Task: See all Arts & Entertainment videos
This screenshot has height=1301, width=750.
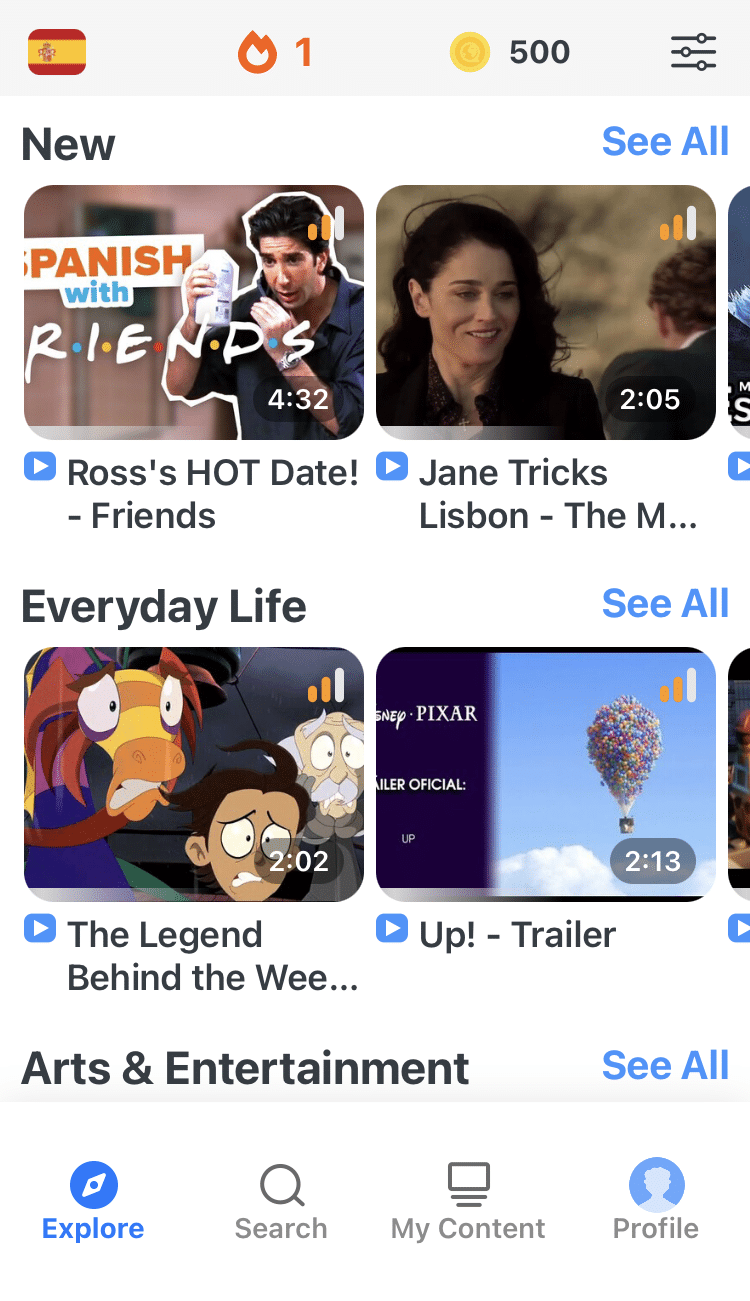Action: click(x=665, y=1066)
